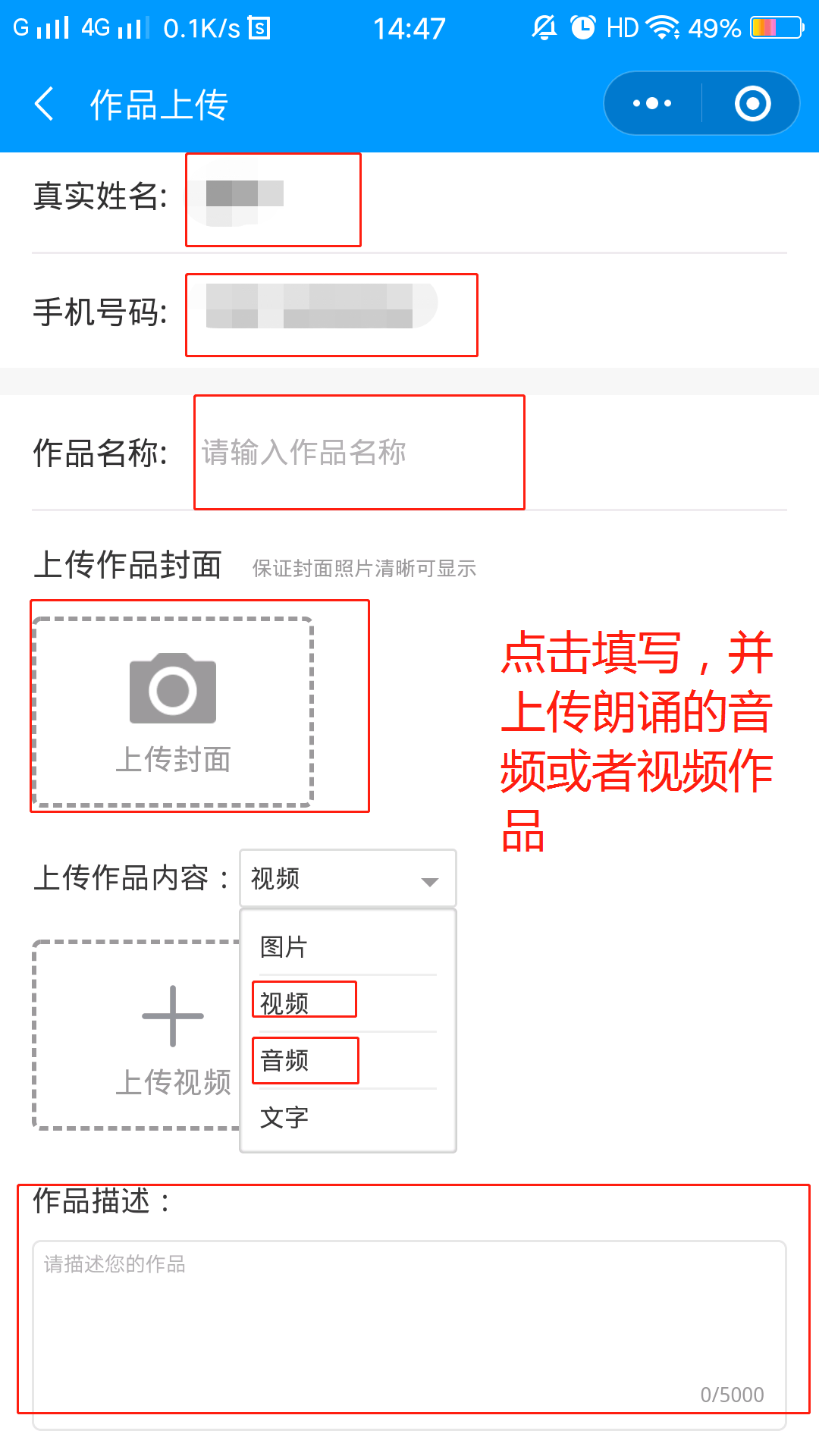Tap the 手机号码 phone number field
Image resolution: width=819 pixels, height=1456 pixels.
(331, 313)
